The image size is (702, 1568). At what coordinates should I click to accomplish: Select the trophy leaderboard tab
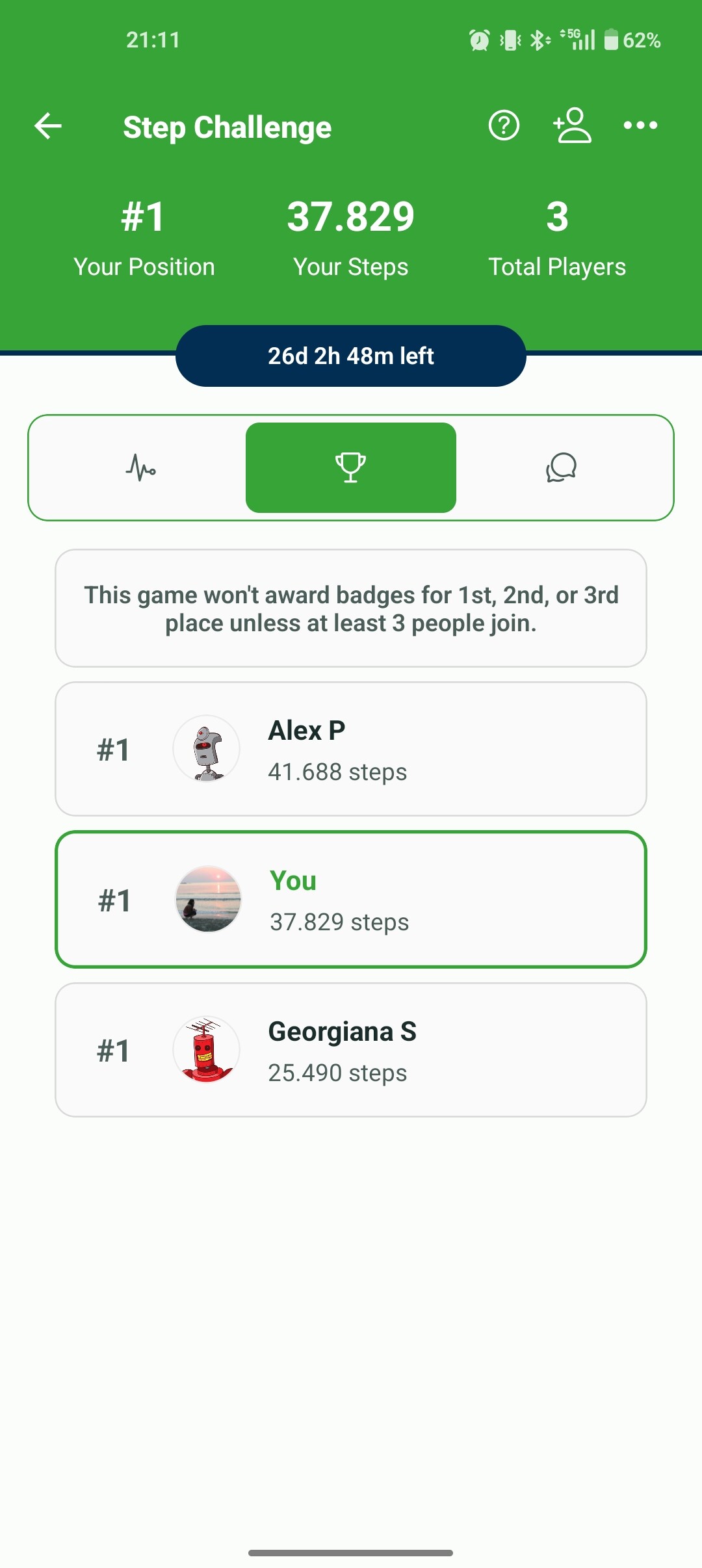coord(351,467)
